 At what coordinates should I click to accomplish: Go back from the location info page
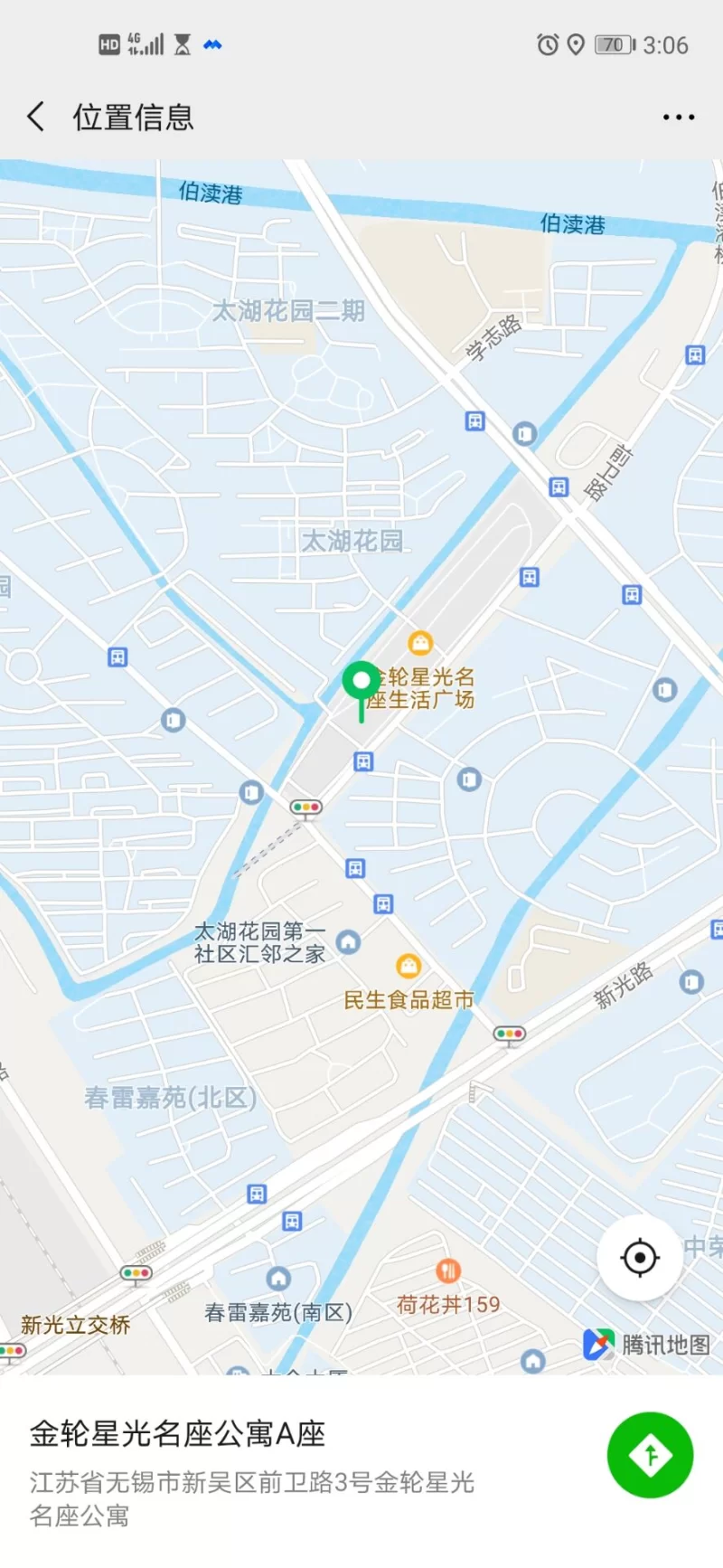click(36, 117)
